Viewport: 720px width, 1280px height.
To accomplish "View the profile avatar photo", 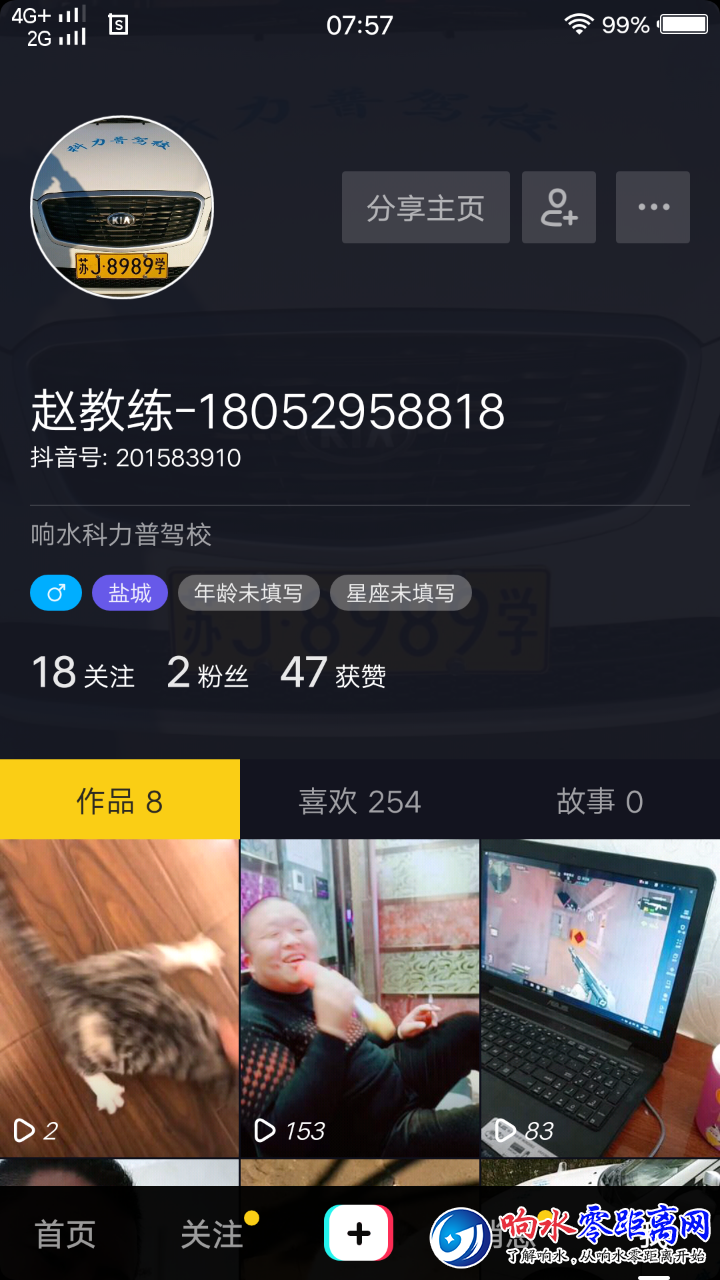I will coord(122,207).
